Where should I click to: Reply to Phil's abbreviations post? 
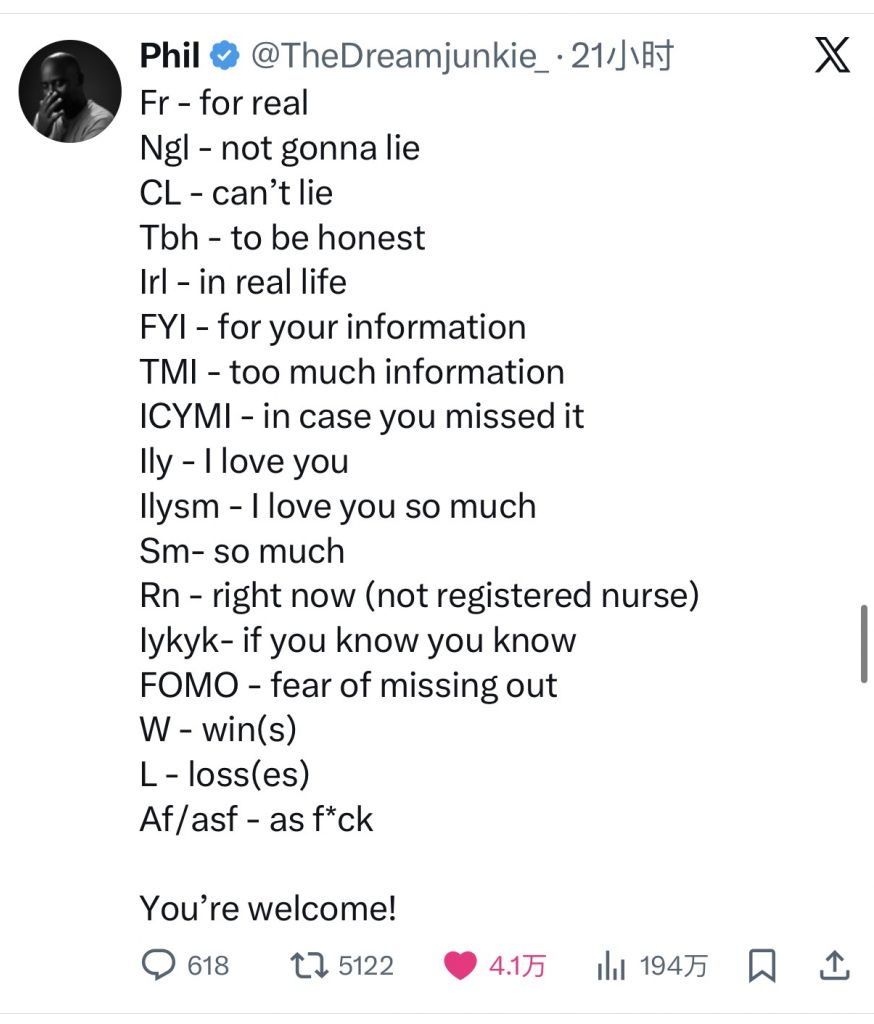point(160,965)
